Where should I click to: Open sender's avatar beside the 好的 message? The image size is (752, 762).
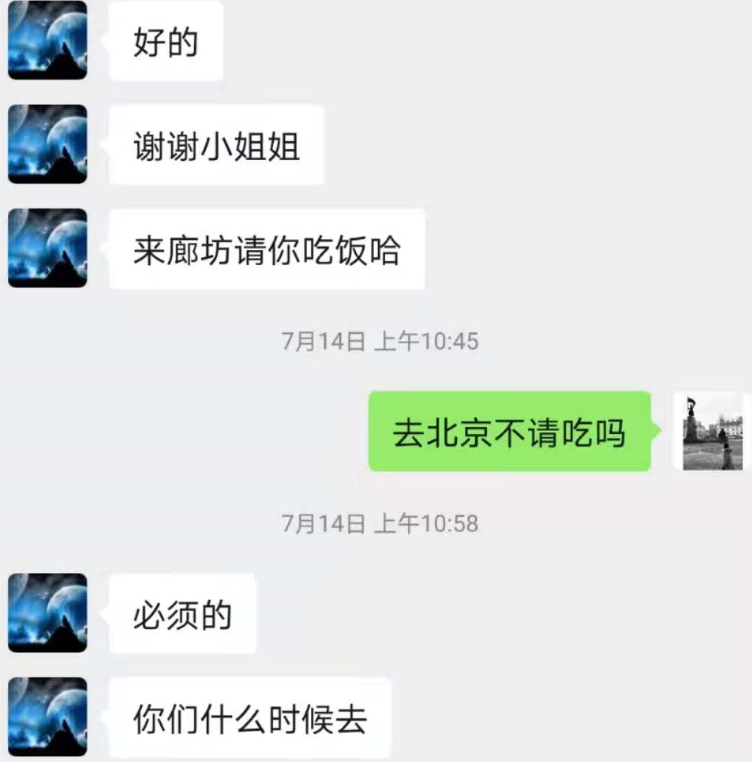(x=47, y=40)
